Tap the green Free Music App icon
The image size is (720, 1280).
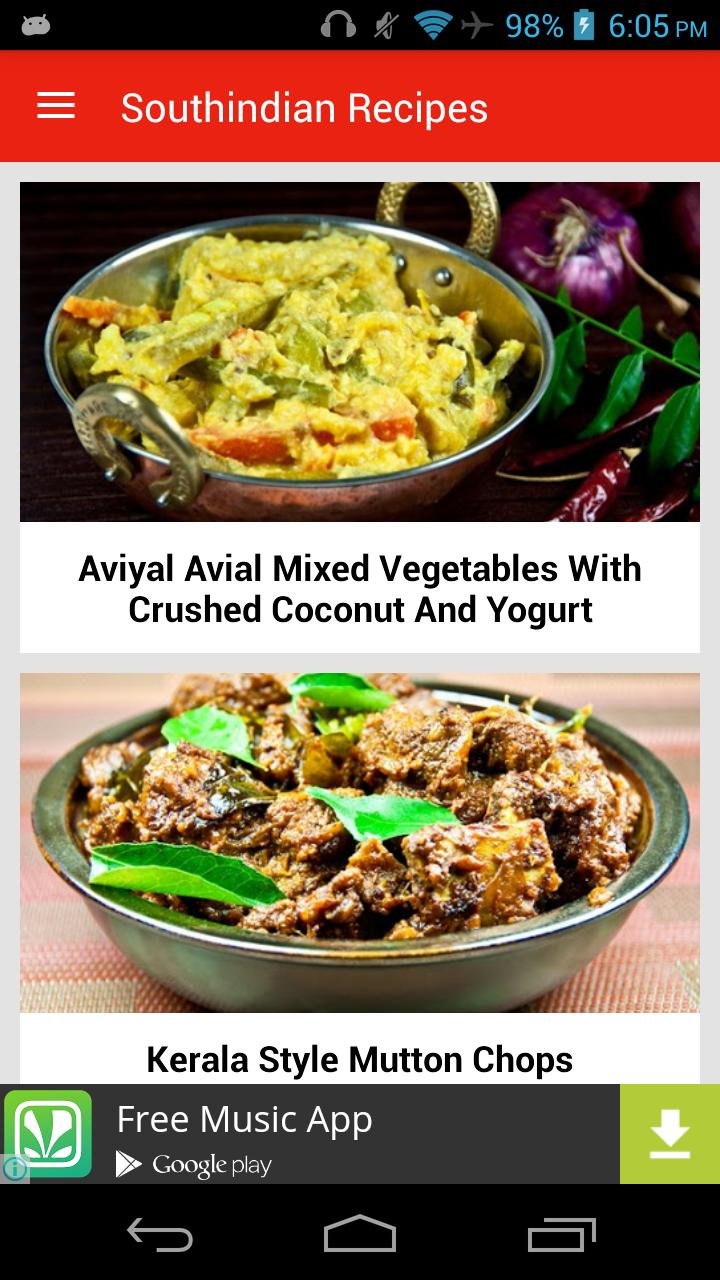click(x=49, y=1133)
